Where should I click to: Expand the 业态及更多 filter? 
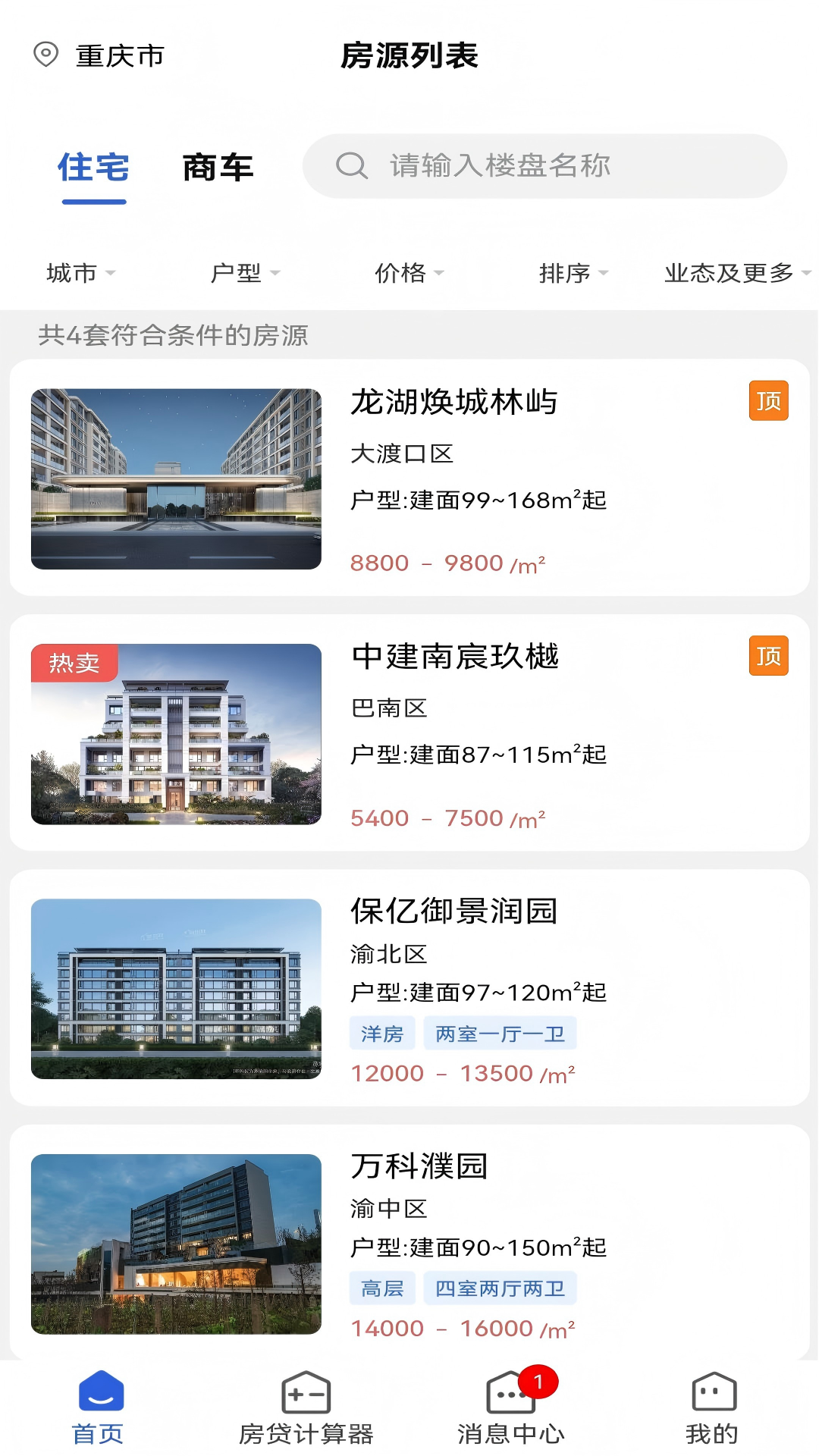click(x=736, y=272)
